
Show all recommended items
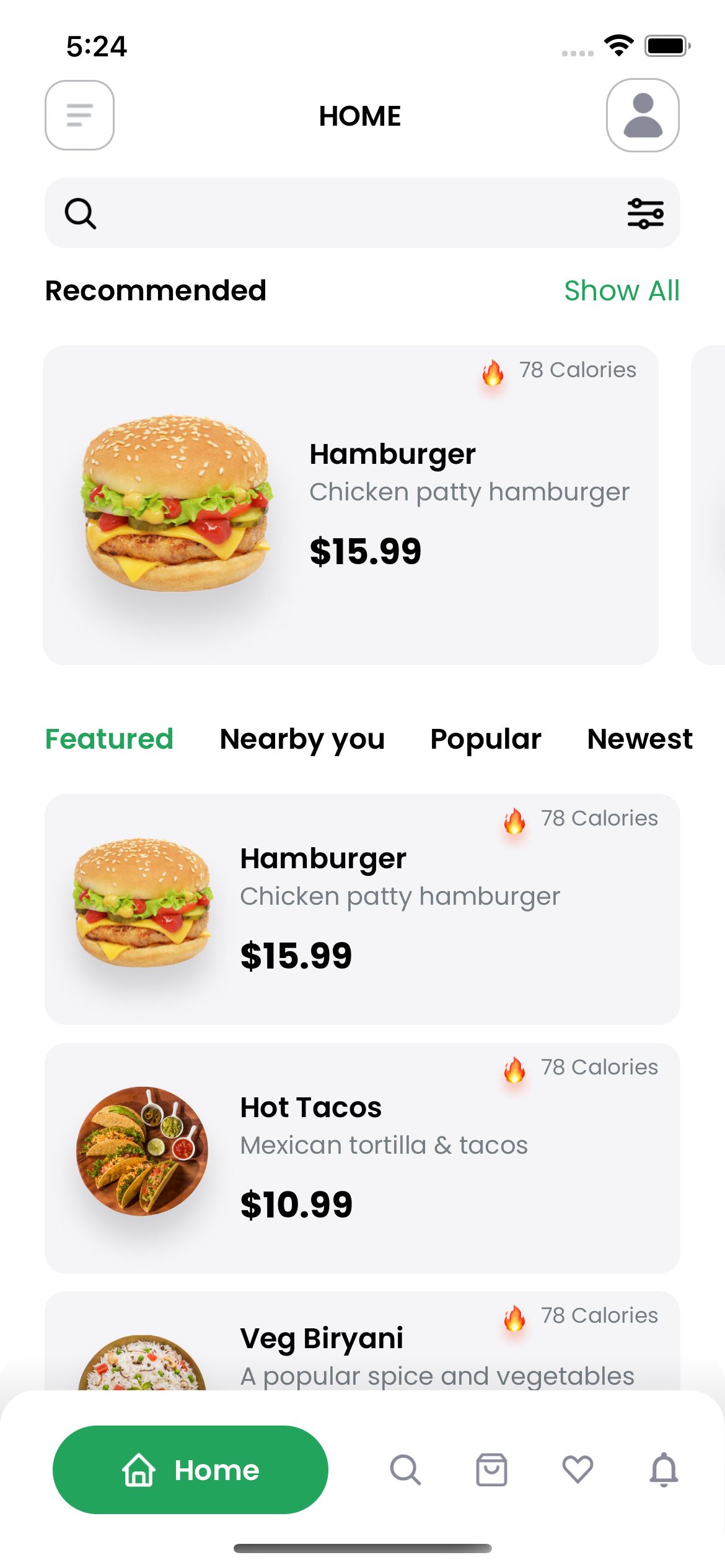coord(622,291)
